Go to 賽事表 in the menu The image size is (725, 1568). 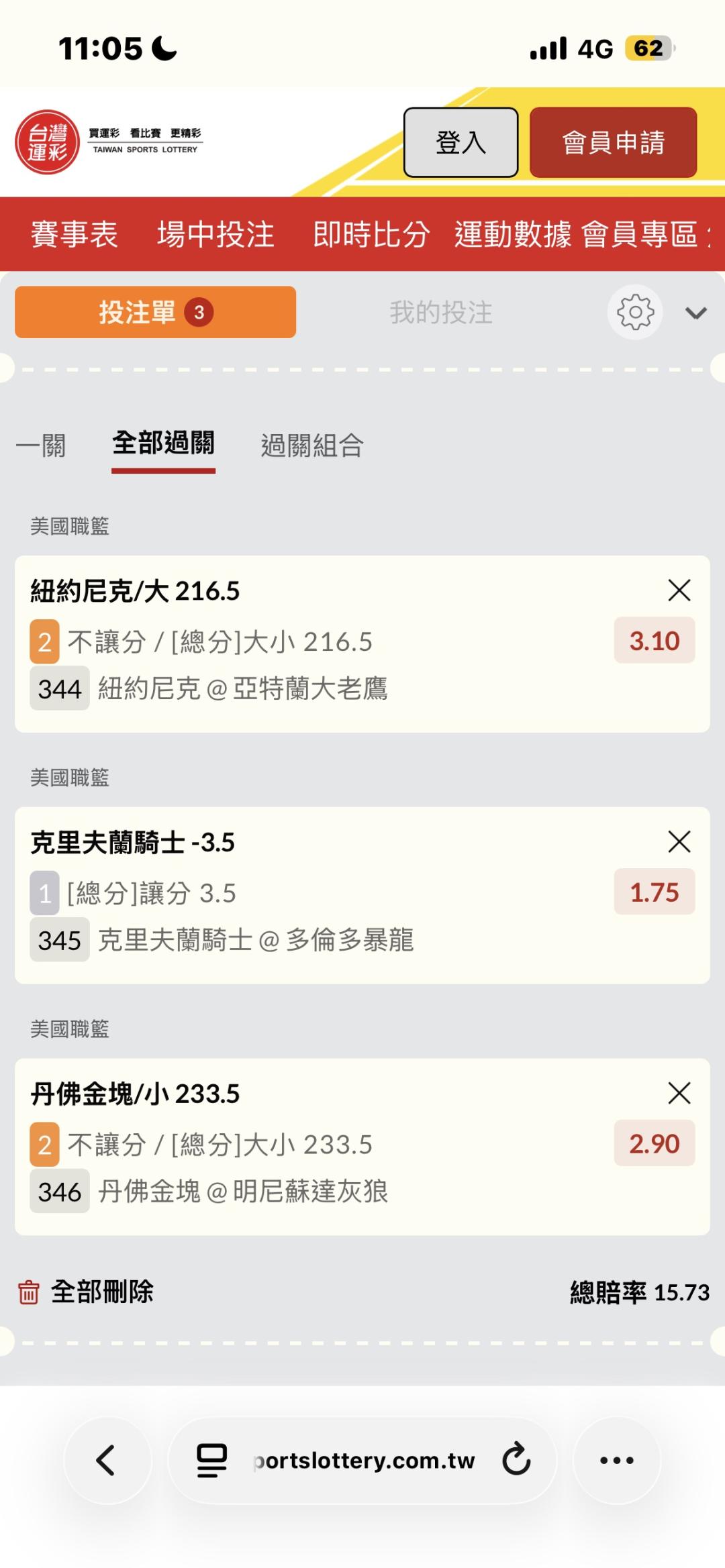(x=75, y=234)
